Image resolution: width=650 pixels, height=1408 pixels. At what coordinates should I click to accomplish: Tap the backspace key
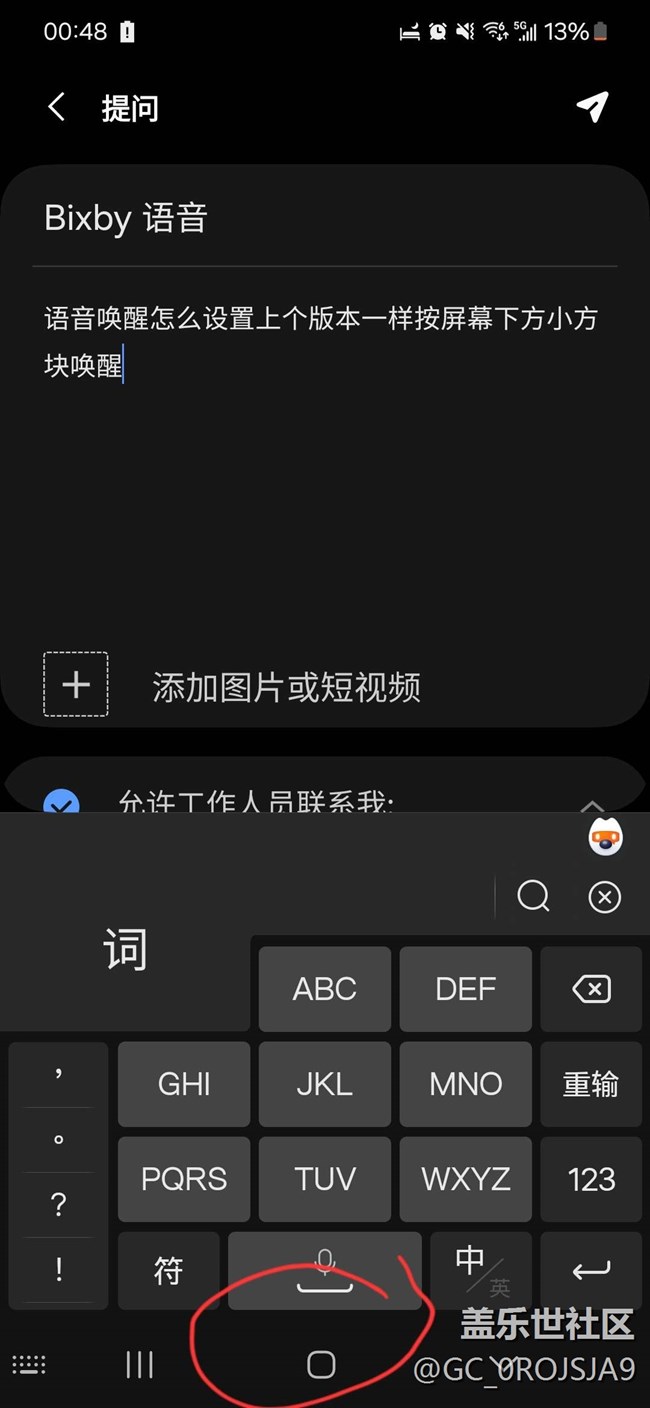click(591, 989)
